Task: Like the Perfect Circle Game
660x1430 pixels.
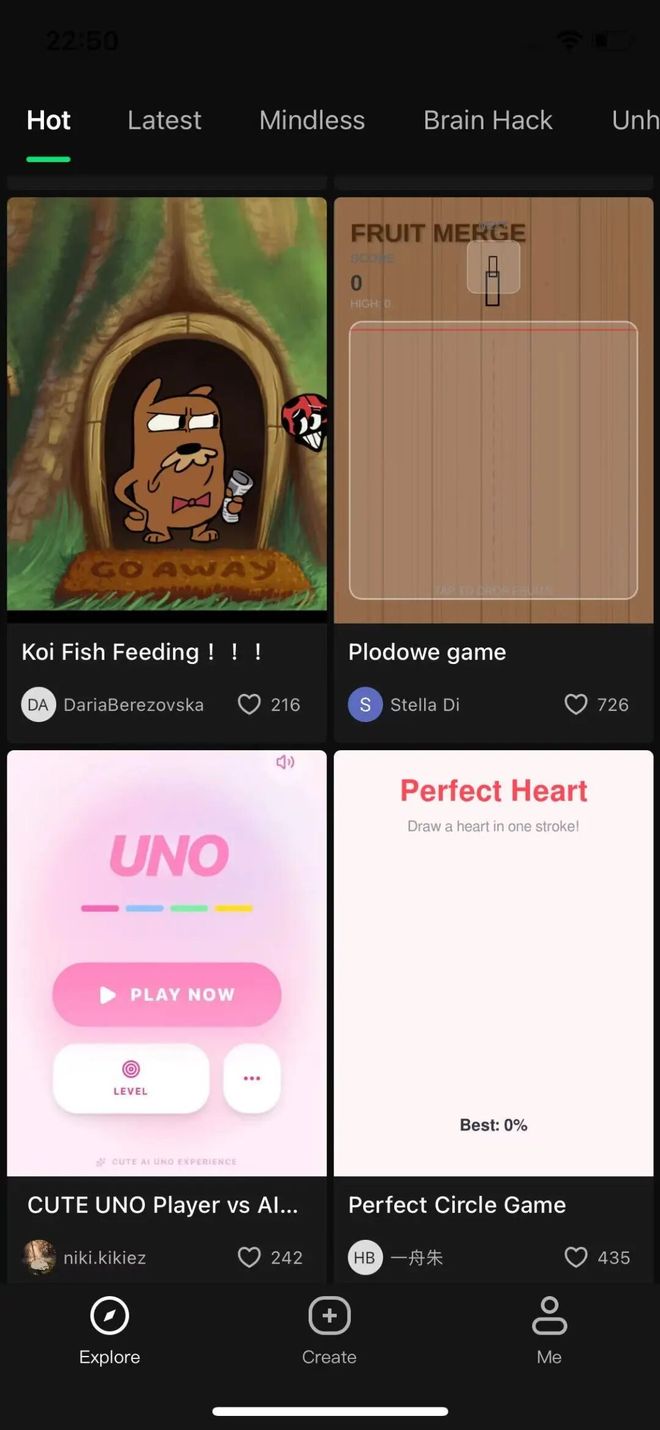Action: (576, 1257)
